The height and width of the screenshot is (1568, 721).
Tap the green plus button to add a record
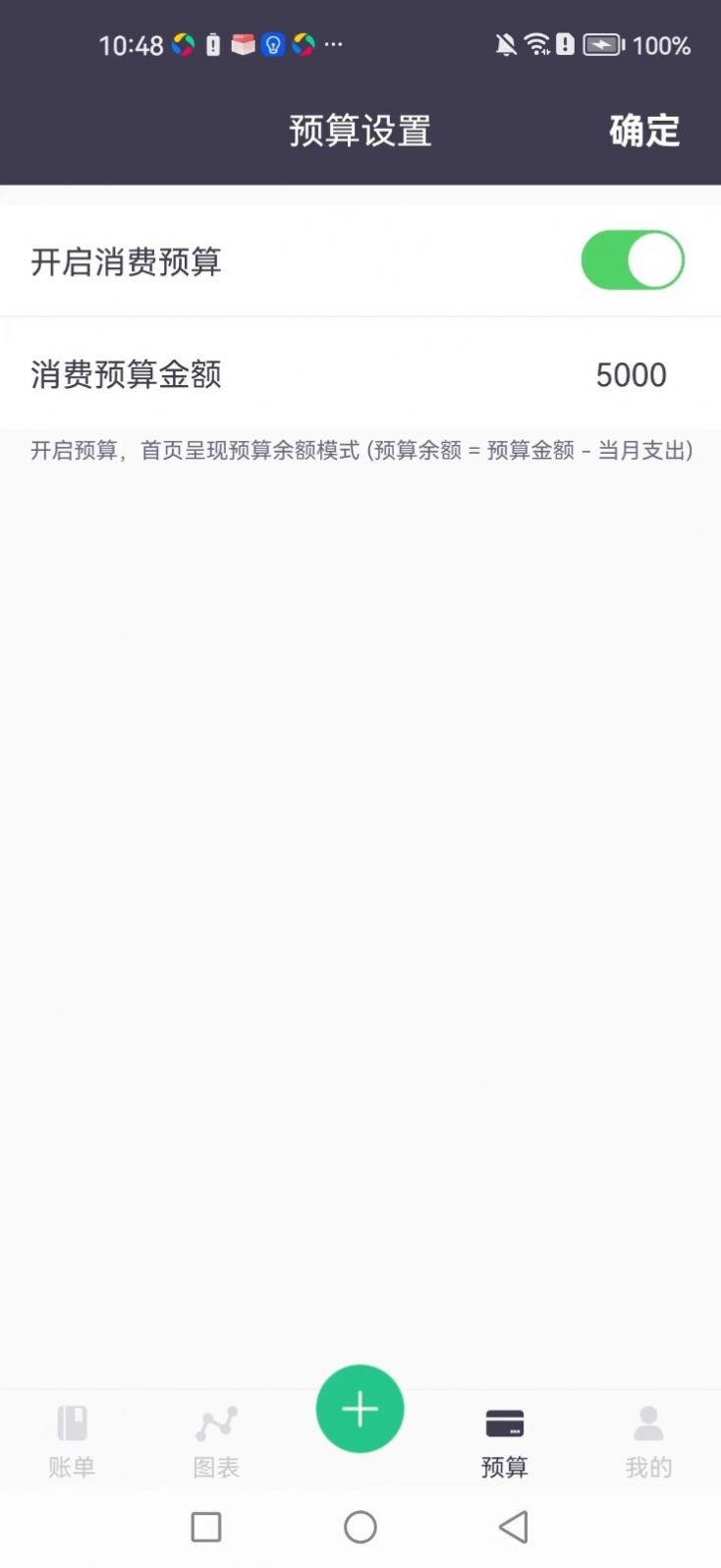tap(360, 1409)
